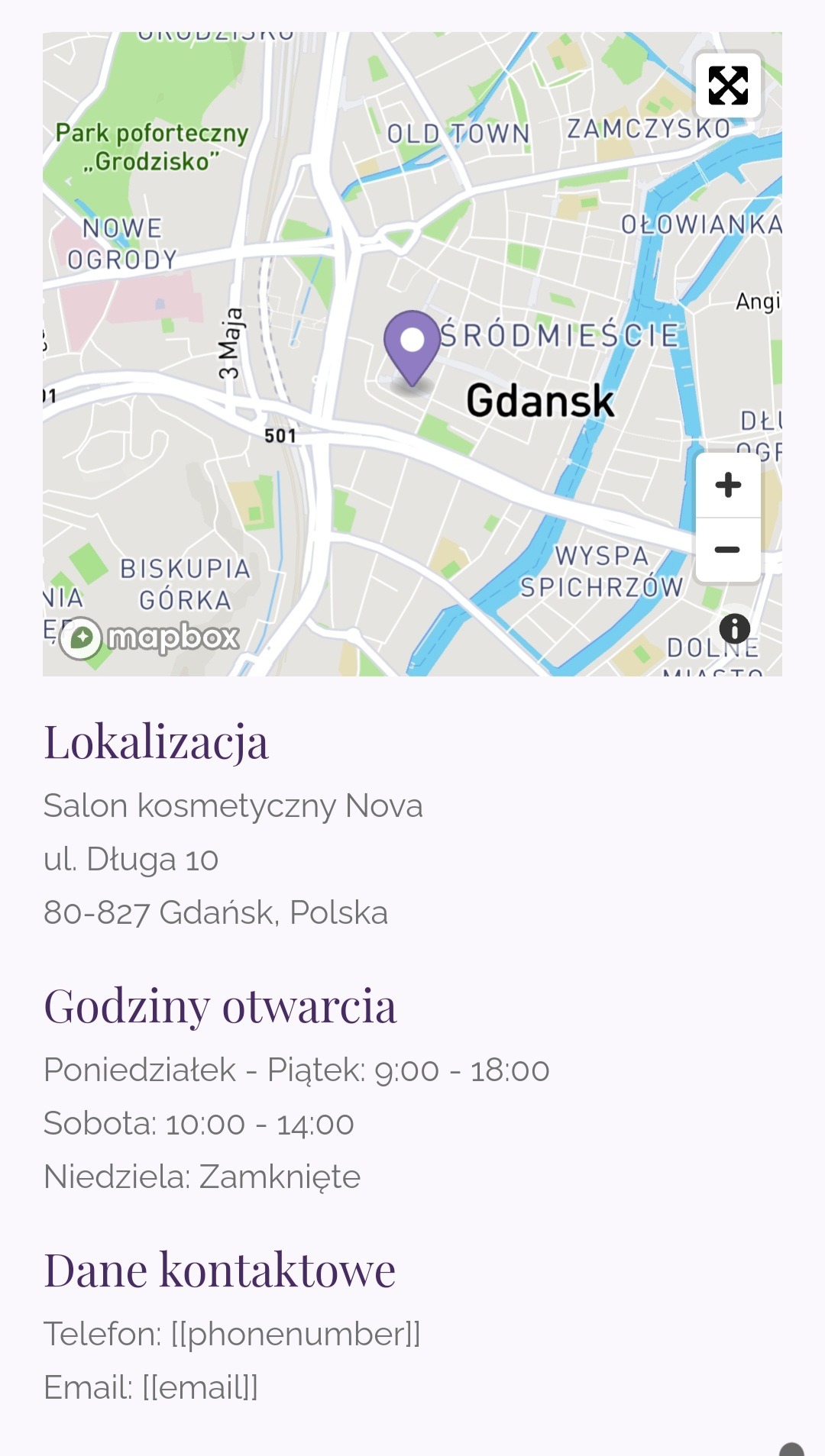
Task: Select the Dane kontaktowe heading
Action: (x=220, y=1267)
